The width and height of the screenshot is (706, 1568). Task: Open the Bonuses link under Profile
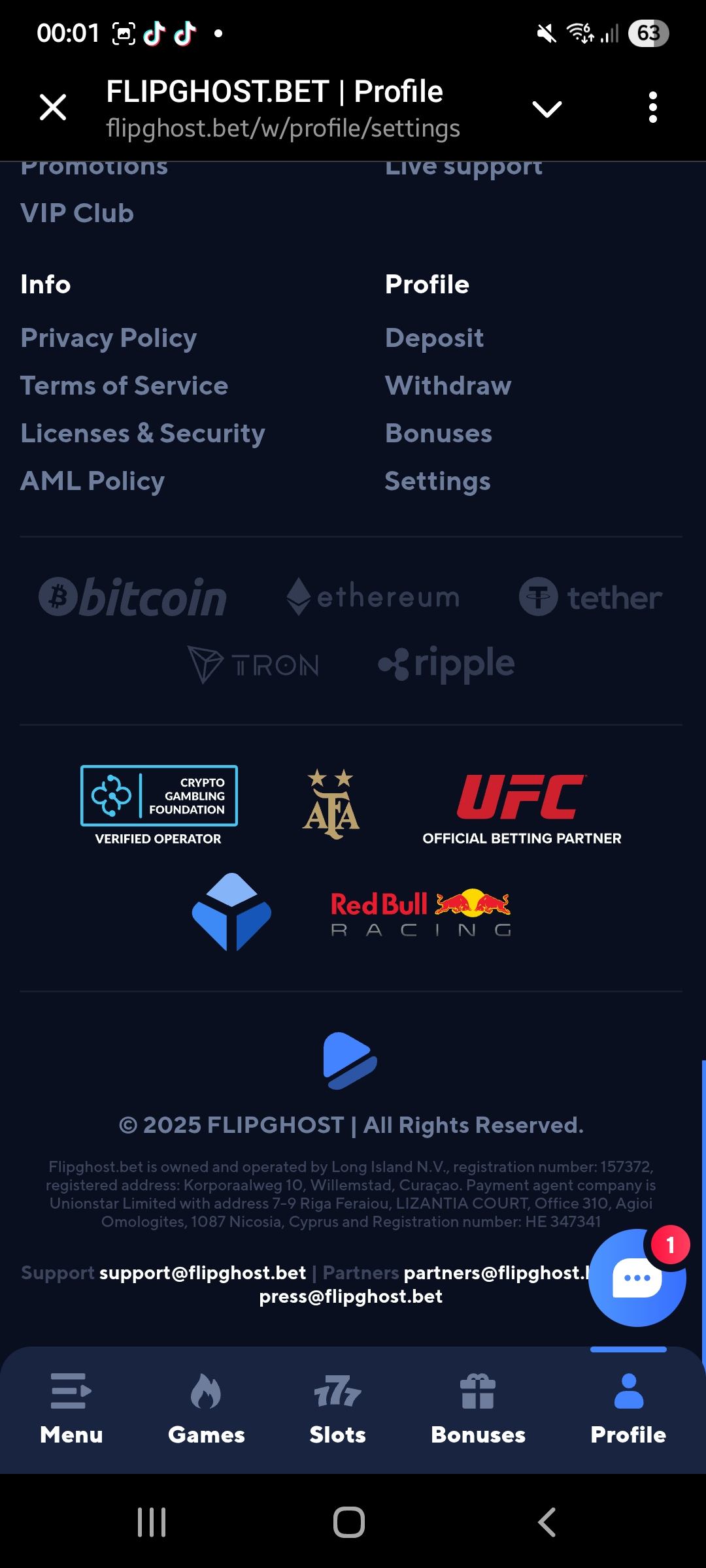pyautogui.click(x=438, y=434)
